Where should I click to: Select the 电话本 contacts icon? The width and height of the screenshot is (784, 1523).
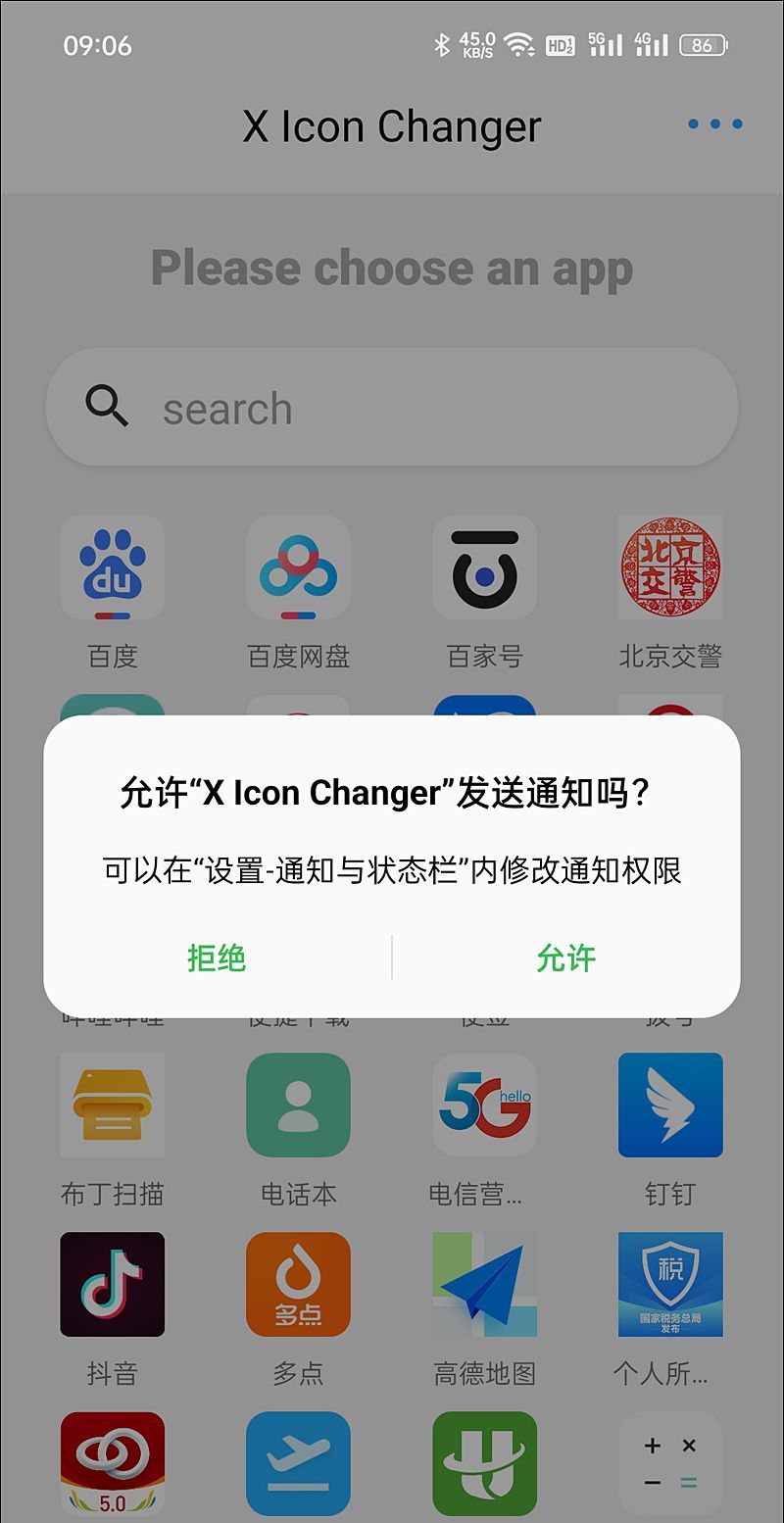[x=299, y=1105]
